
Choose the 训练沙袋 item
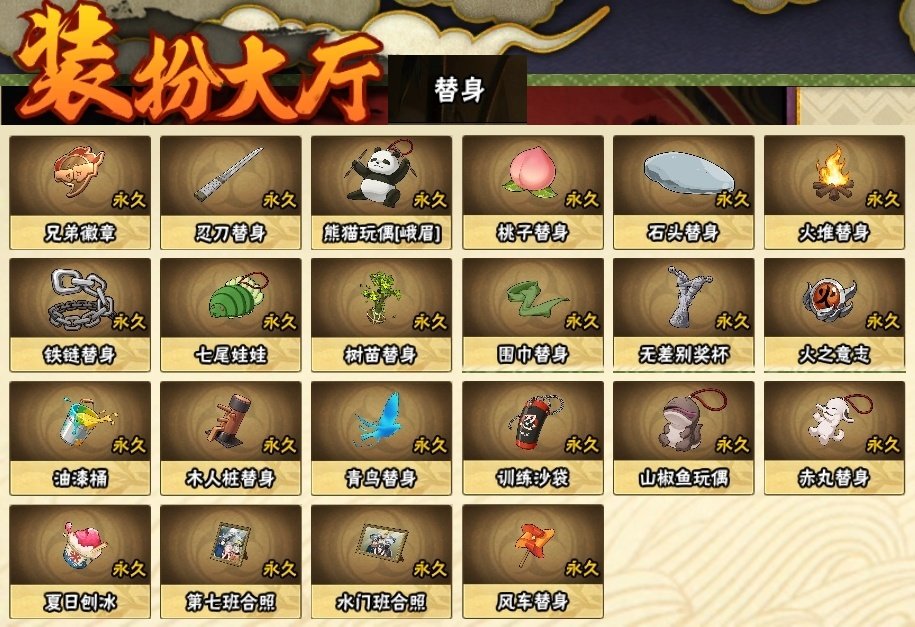point(533,437)
